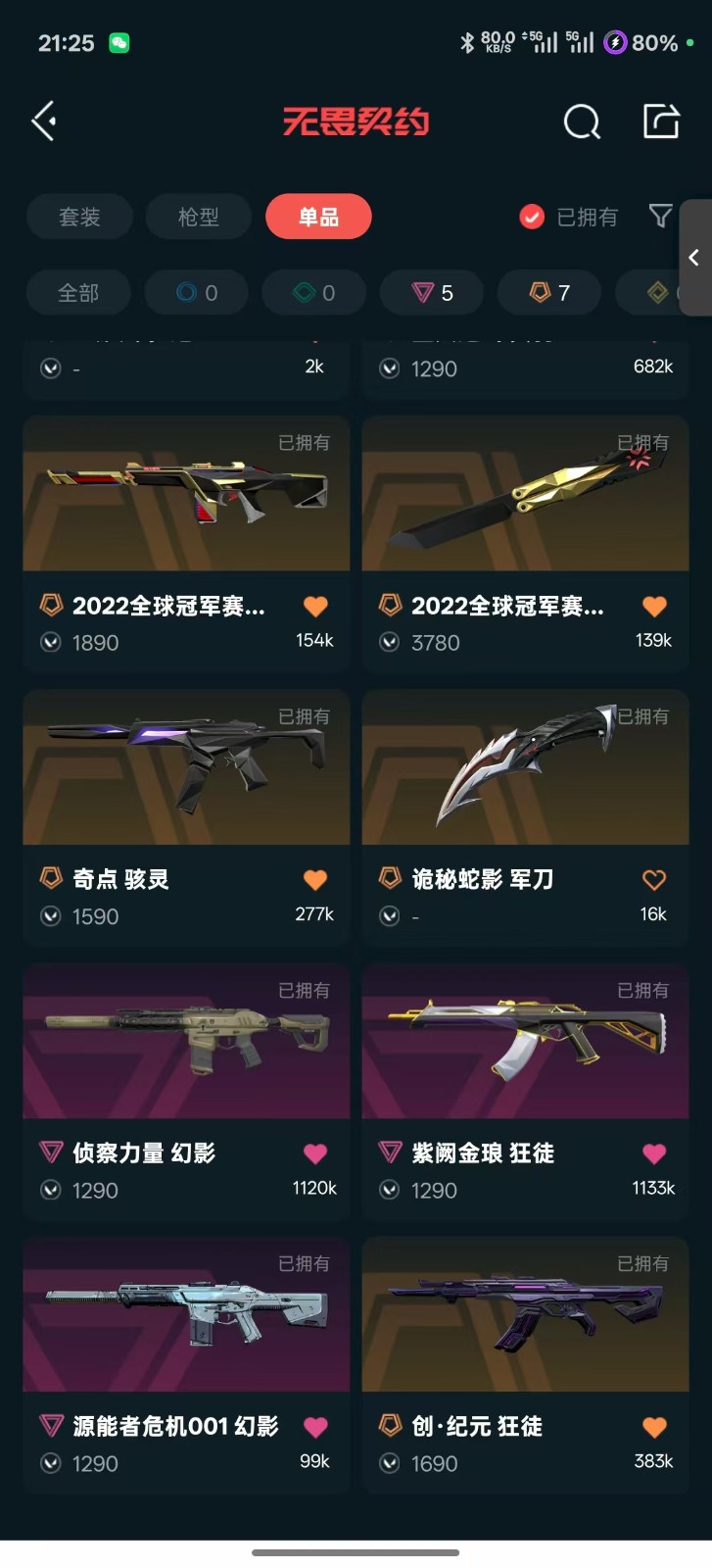712x1568 pixels.
Task: Open the search icon in header
Action: [x=582, y=122]
